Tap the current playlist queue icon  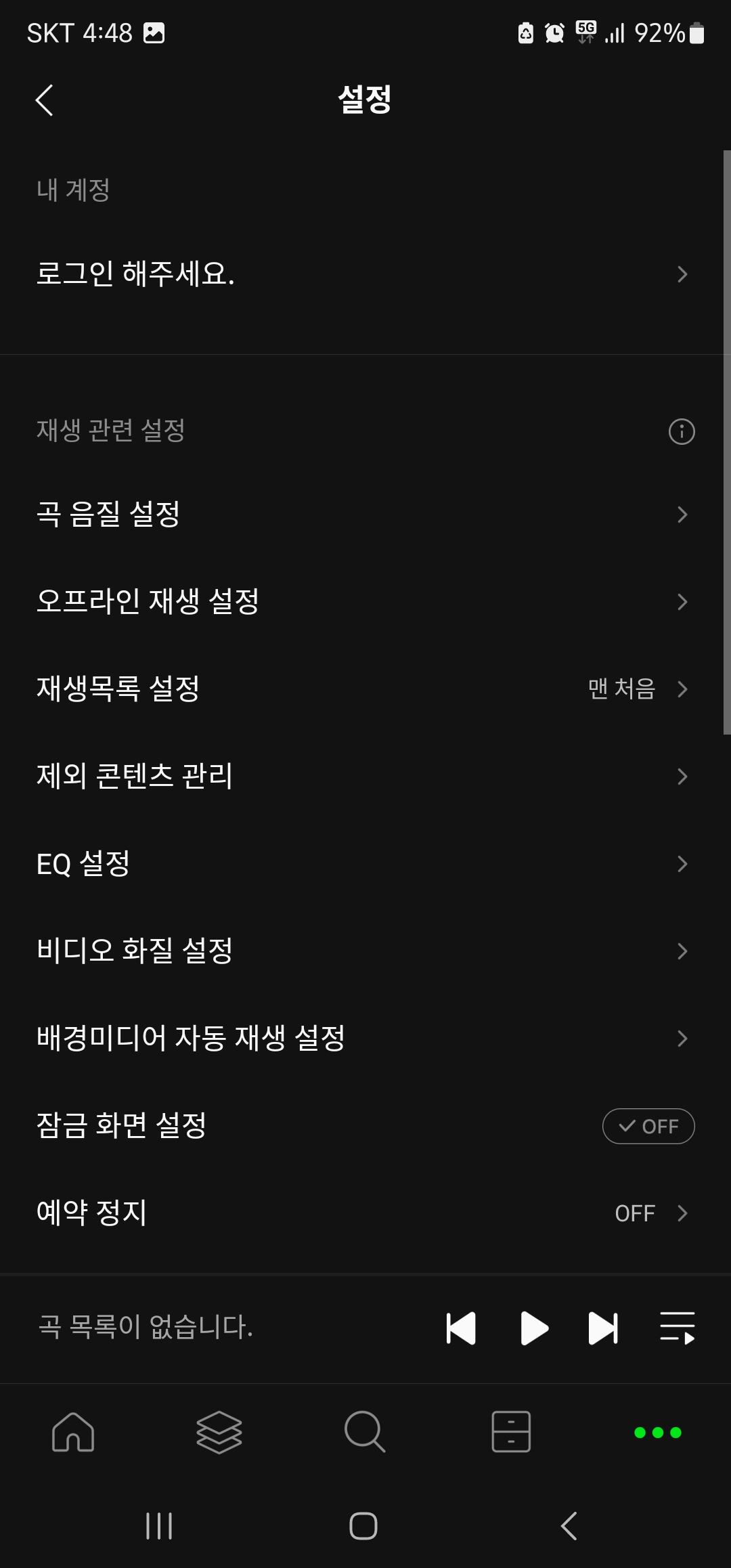[x=676, y=1328]
